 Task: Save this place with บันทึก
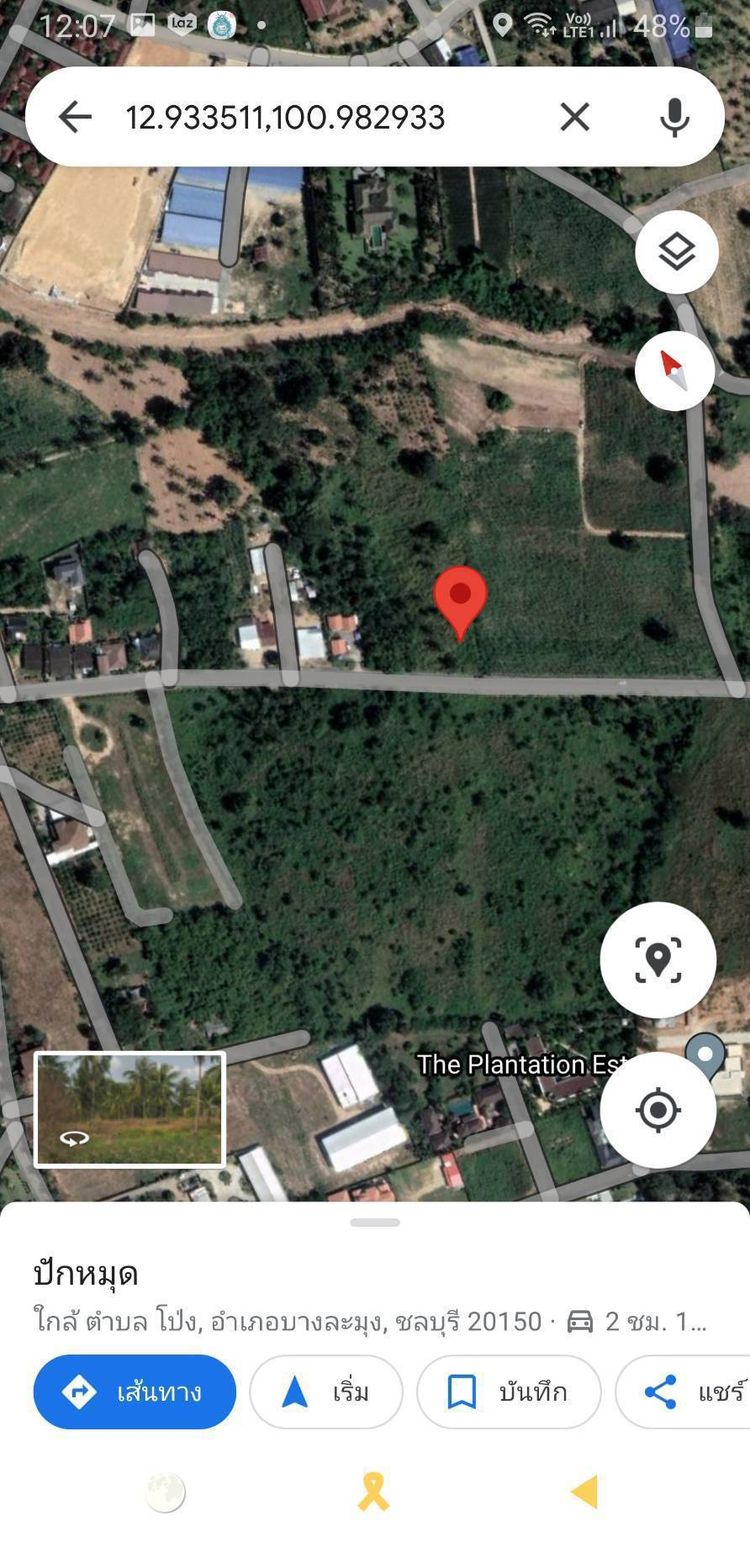click(x=509, y=1391)
